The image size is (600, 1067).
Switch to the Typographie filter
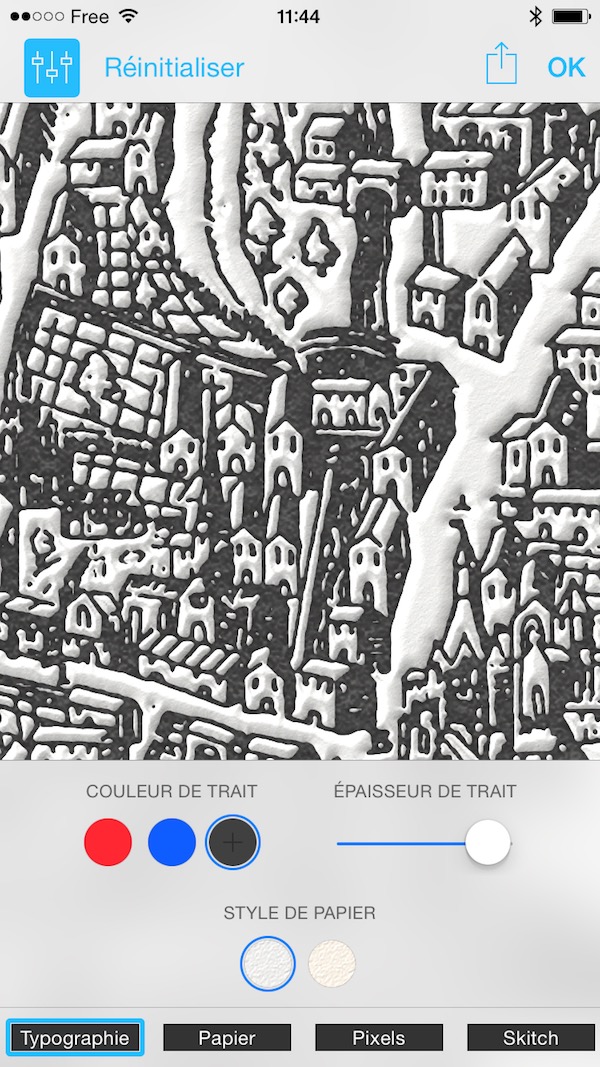pos(75,1038)
